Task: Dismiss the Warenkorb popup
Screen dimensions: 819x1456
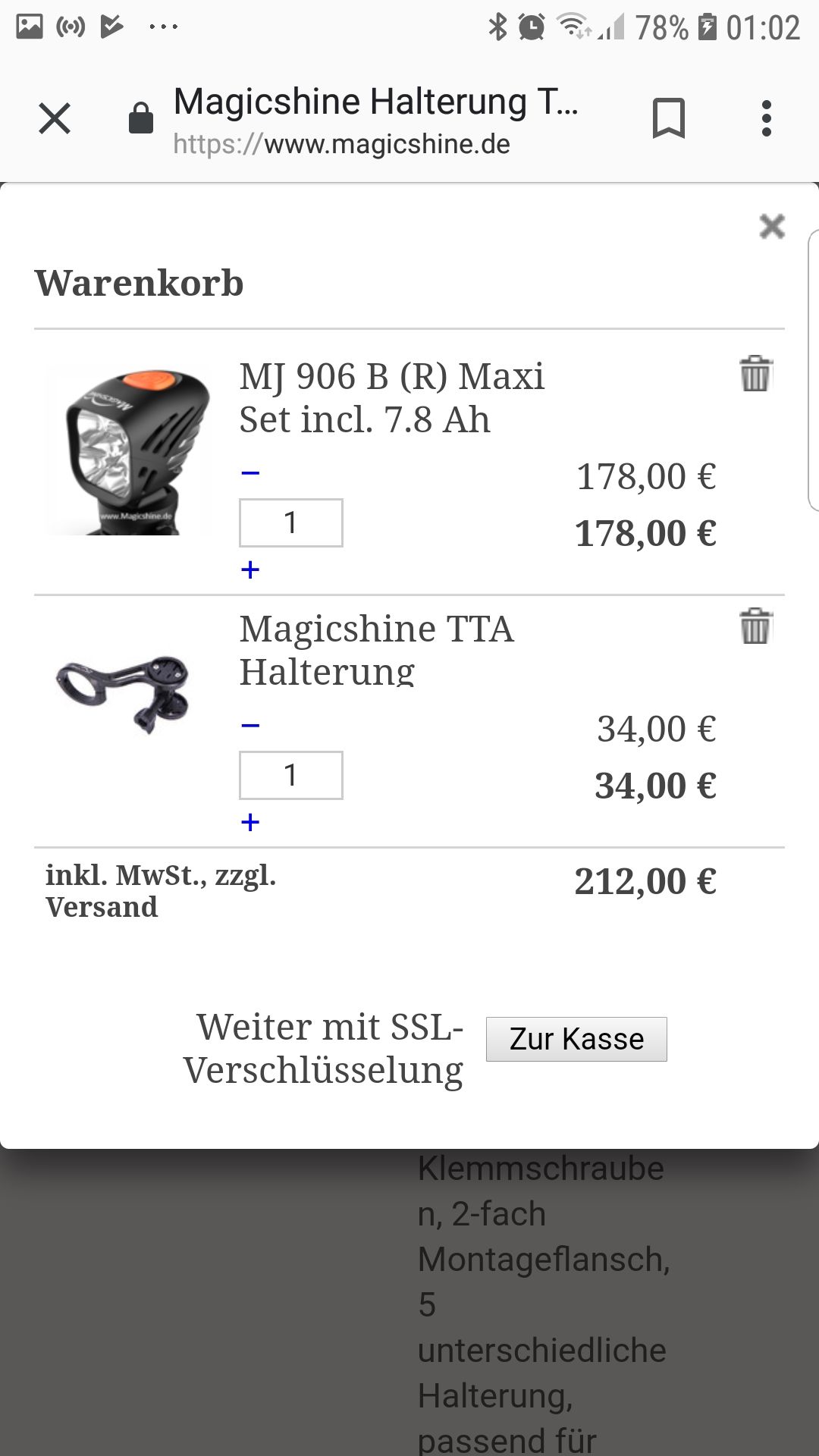Action: click(x=772, y=226)
